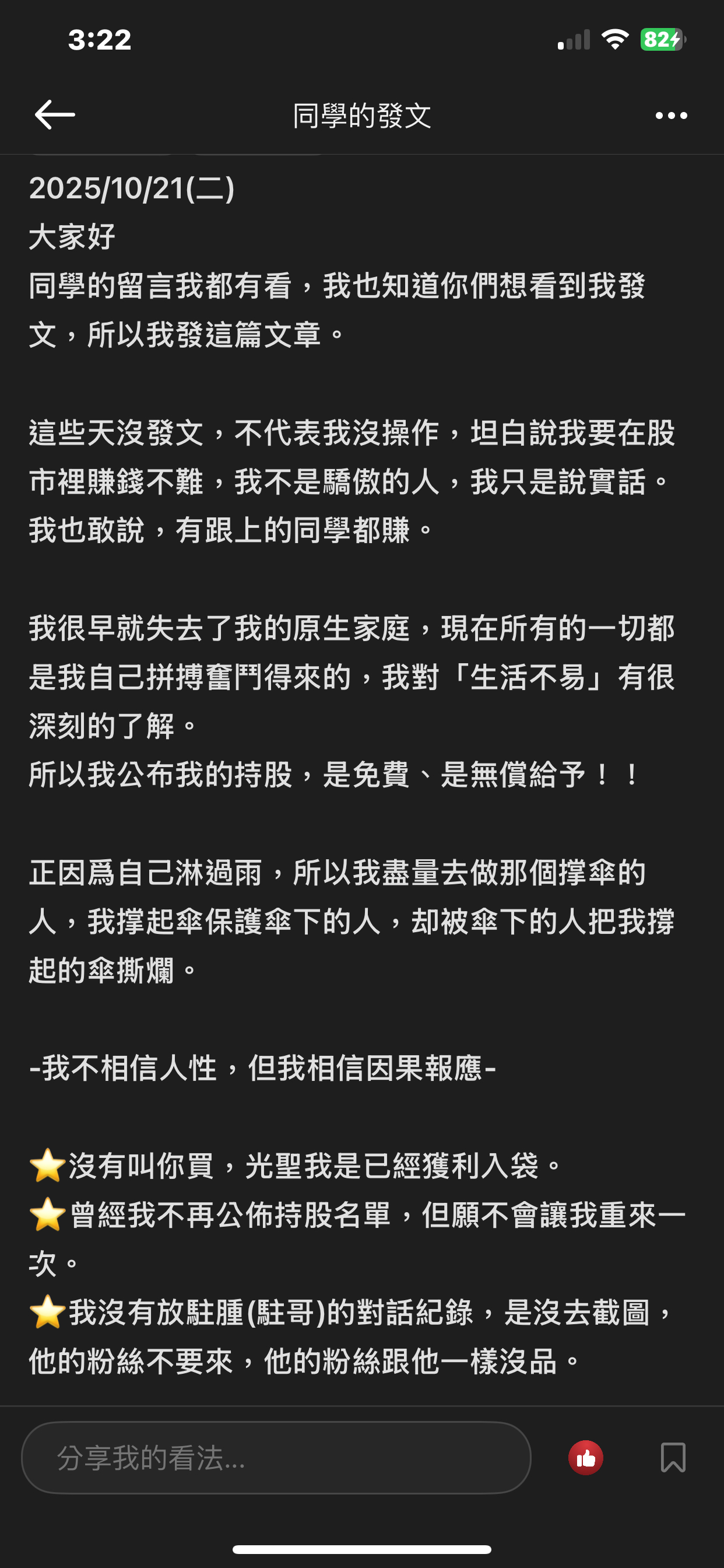Image resolution: width=724 pixels, height=1568 pixels.
Task: Open the three-dot overflow menu
Action: (x=671, y=115)
